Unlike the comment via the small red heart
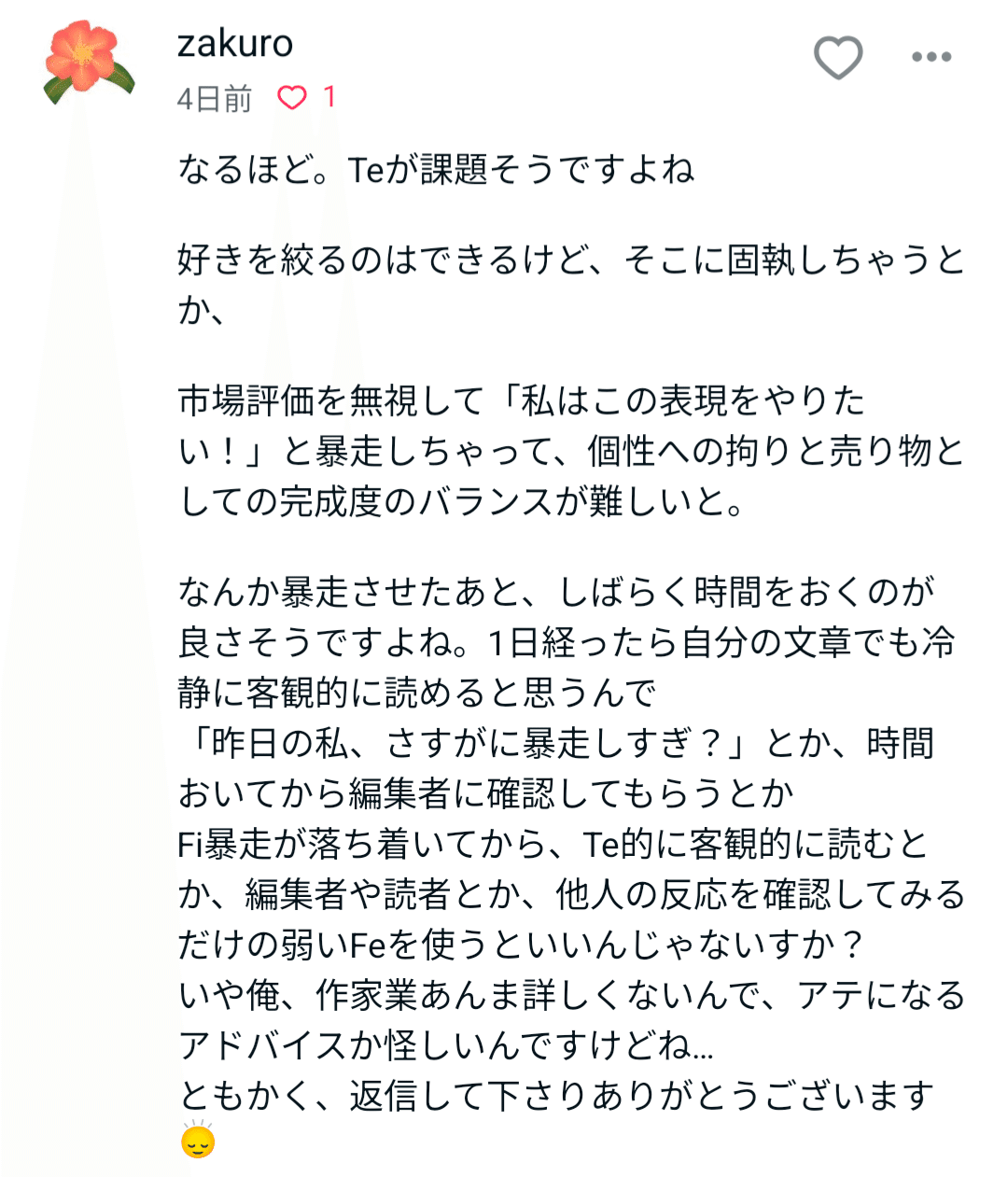1008x1177 pixels. click(x=292, y=96)
